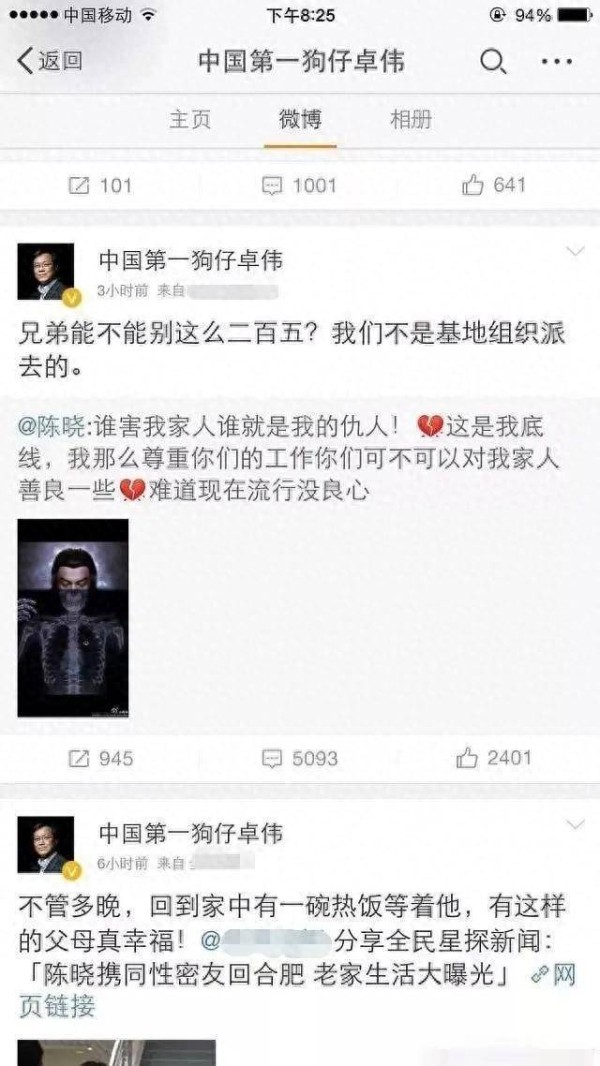Open the avatar of the 6小时前 post

pyautogui.click(x=46, y=845)
